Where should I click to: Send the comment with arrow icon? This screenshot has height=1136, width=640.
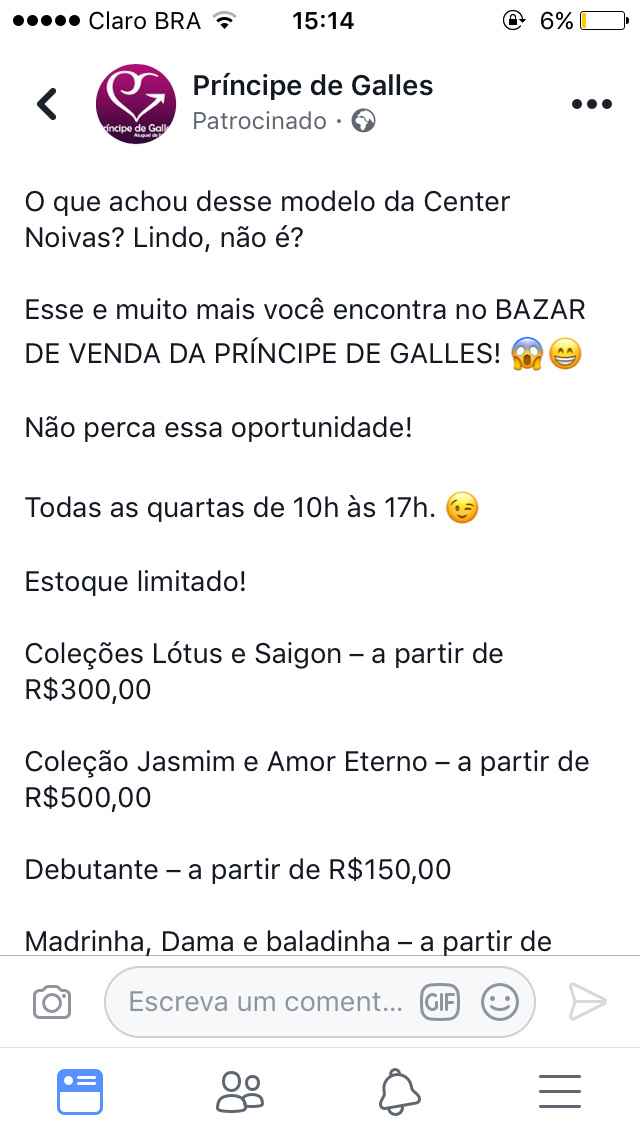pyautogui.click(x=586, y=1002)
